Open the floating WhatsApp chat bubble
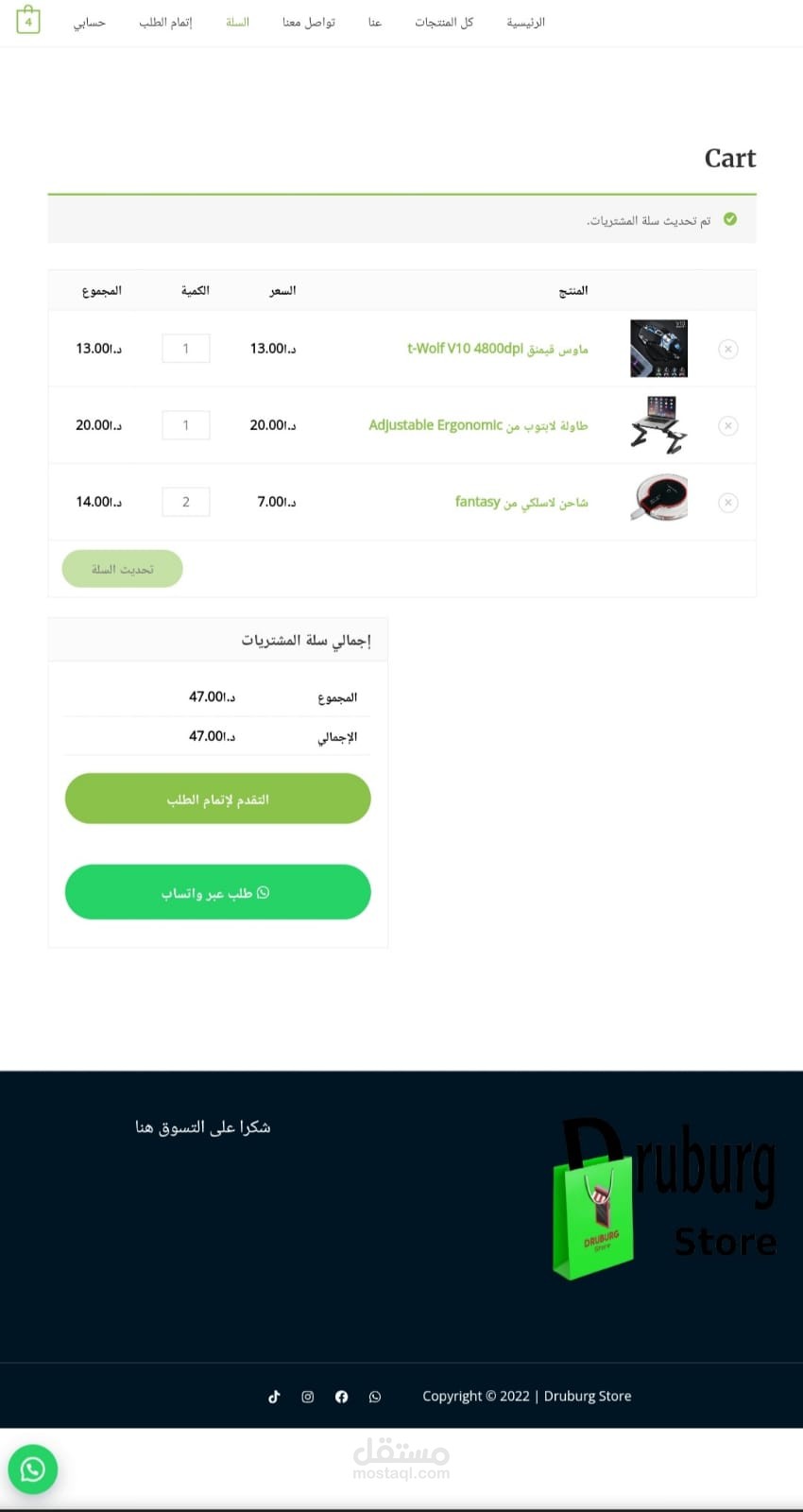 pos(33,1469)
